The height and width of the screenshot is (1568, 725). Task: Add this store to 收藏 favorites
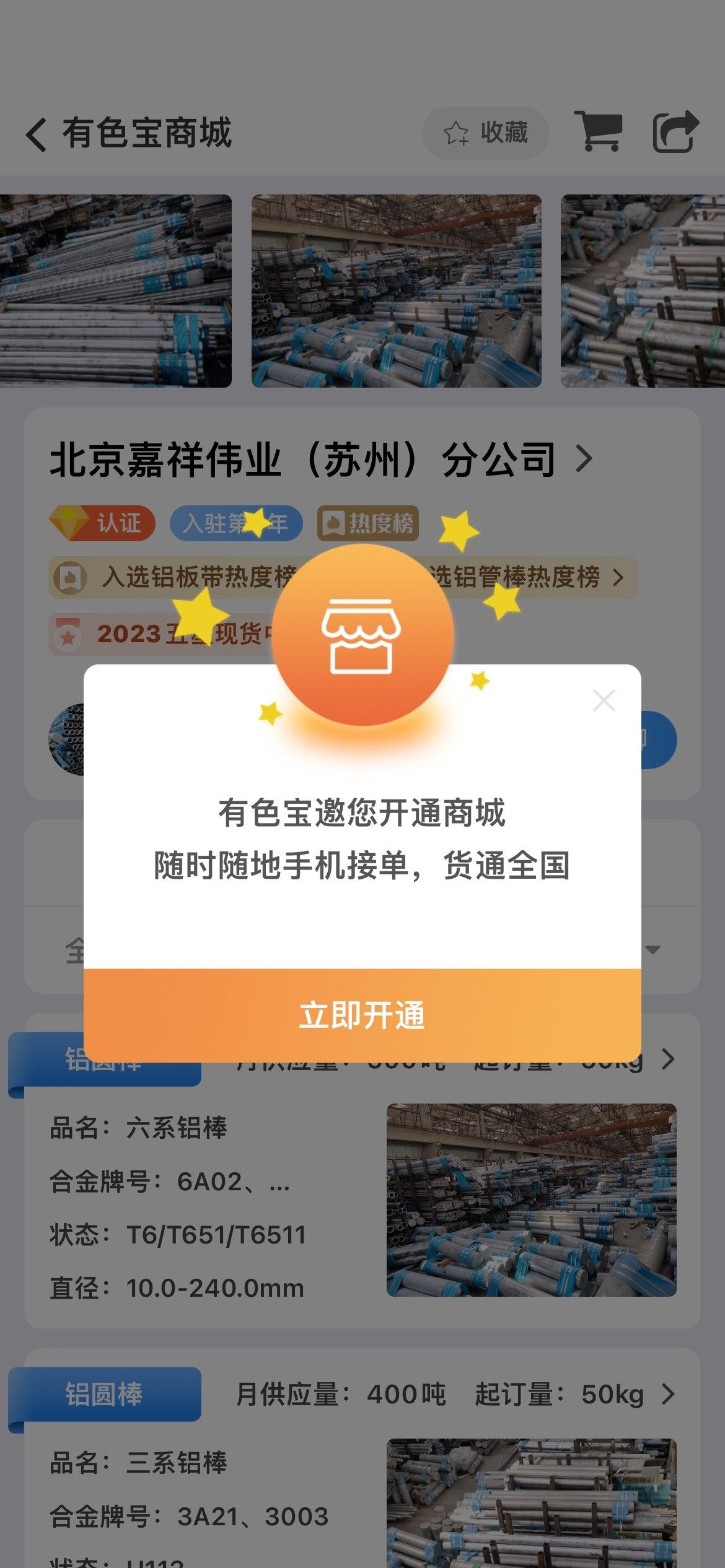click(x=485, y=133)
